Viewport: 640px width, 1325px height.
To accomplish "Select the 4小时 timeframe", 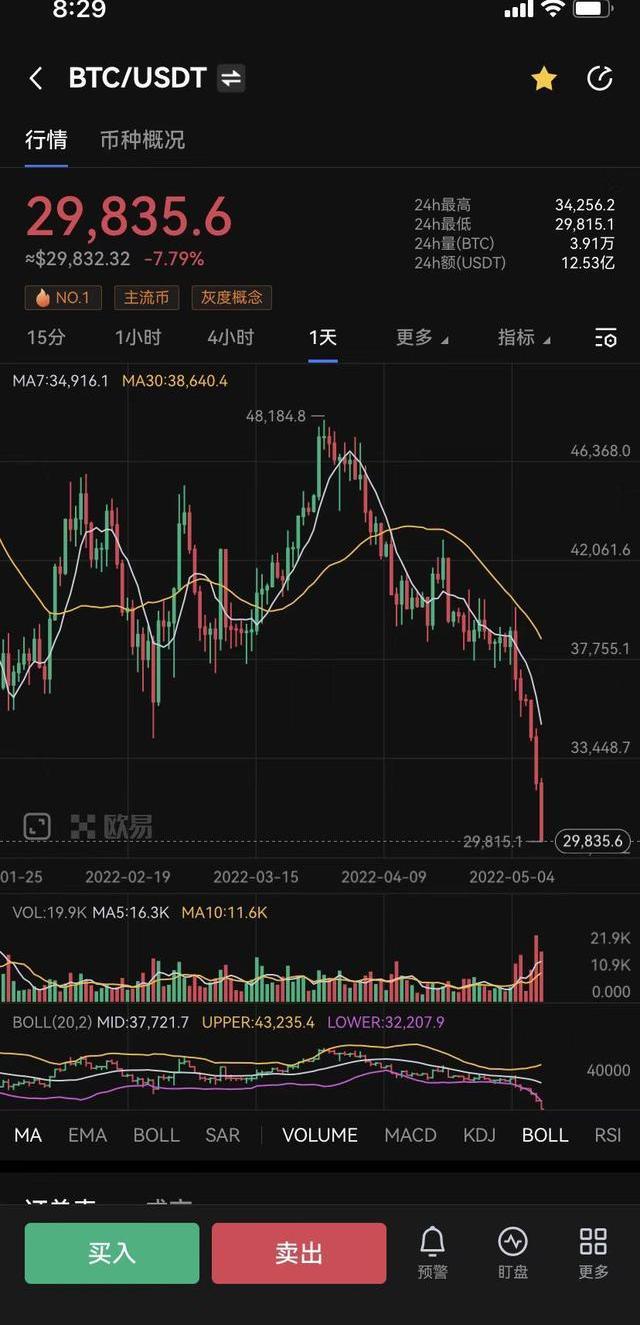I will coord(230,337).
